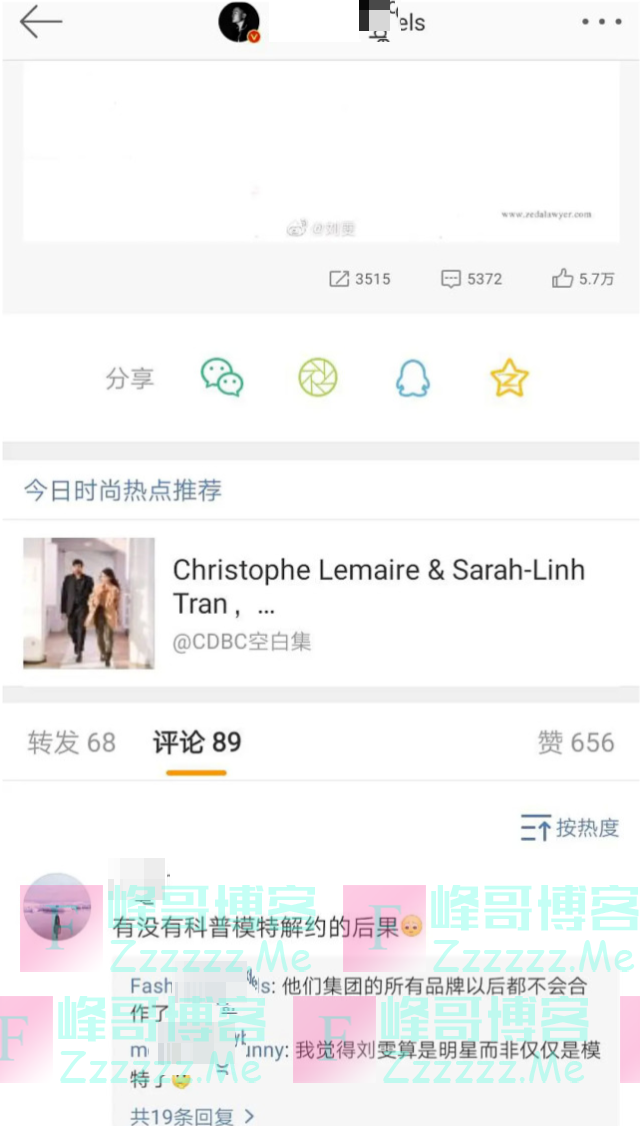Open the poster's profile avatar
640x1126 pixels.
point(240,22)
